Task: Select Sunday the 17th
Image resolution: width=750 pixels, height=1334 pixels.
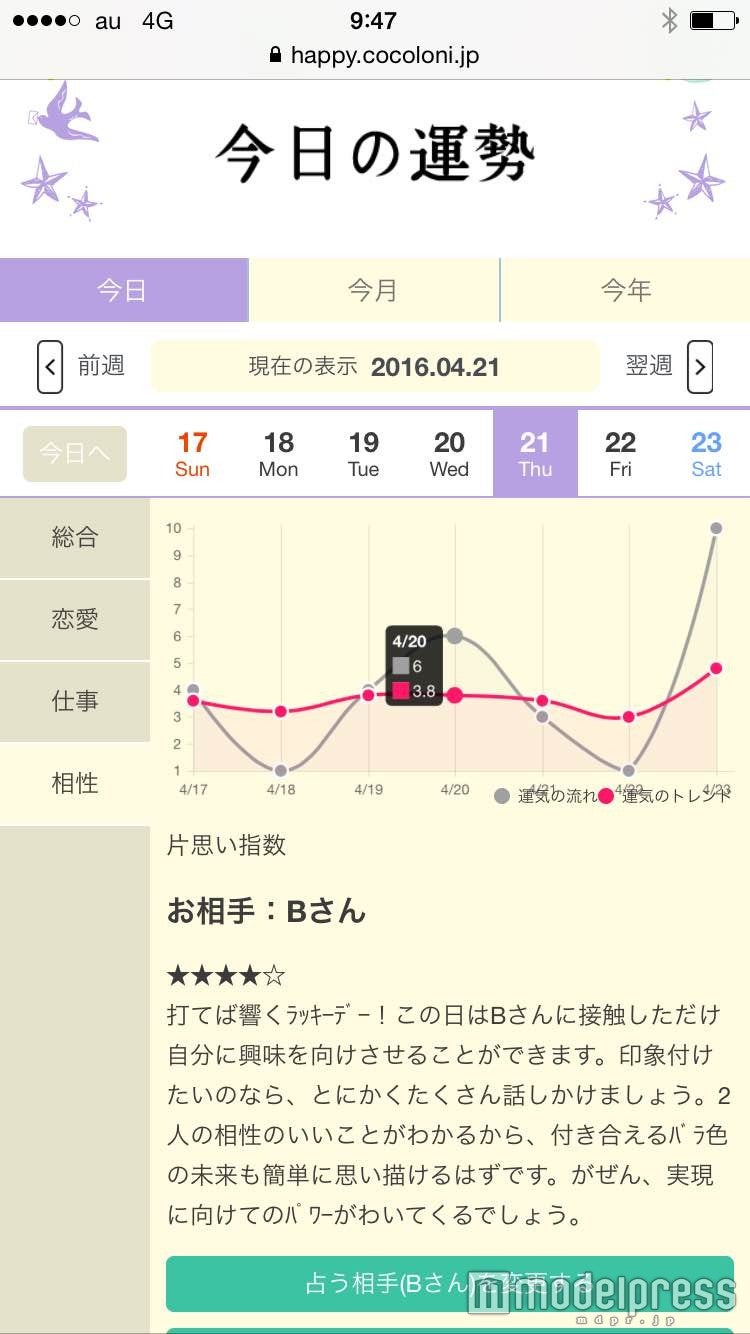Action: pyautogui.click(x=192, y=454)
